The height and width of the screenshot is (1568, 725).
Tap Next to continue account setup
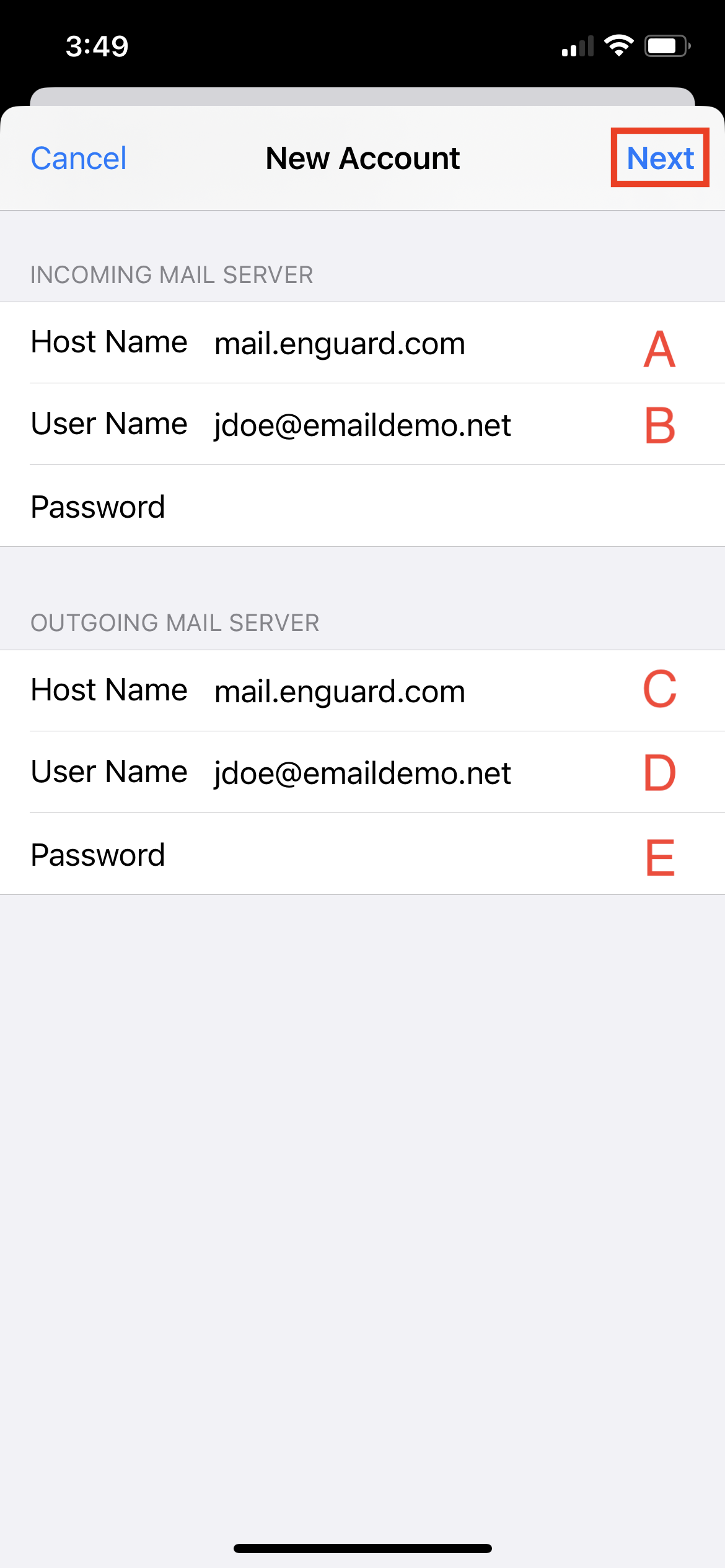(660, 158)
